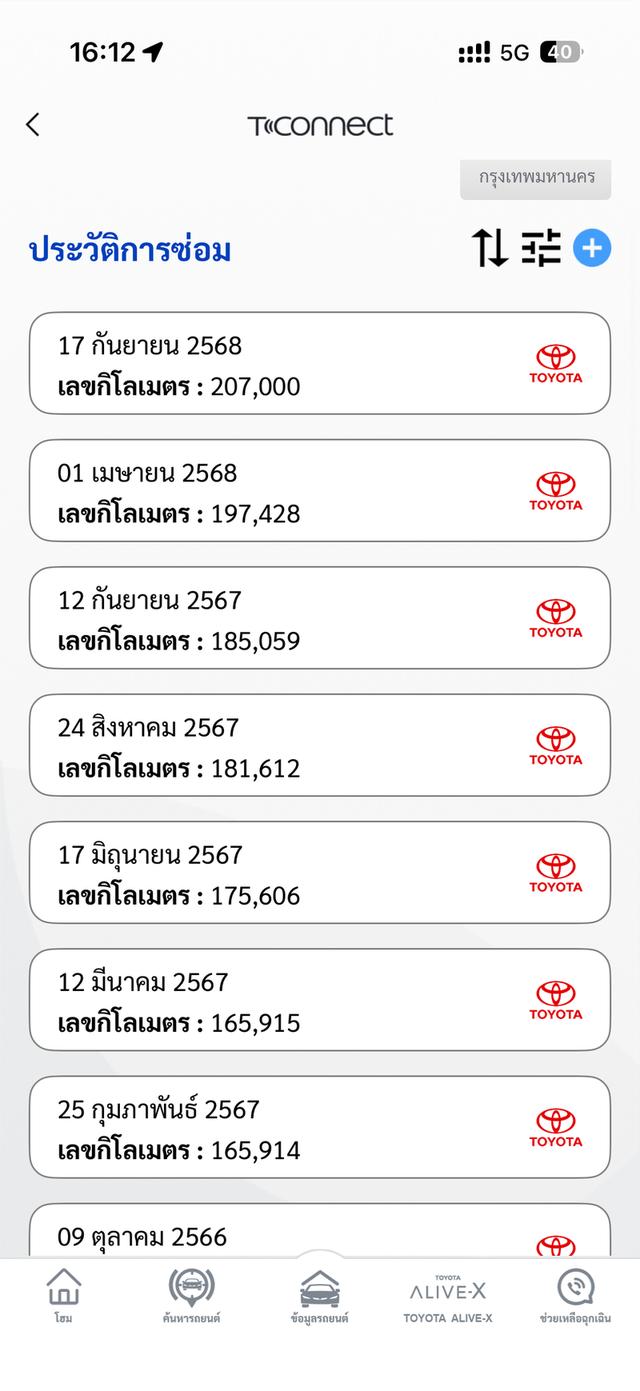This screenshot has height=1391, width=640.
Task: Open the 17 มิถุนายน 2567 service record
Action: tap(320, 872)
